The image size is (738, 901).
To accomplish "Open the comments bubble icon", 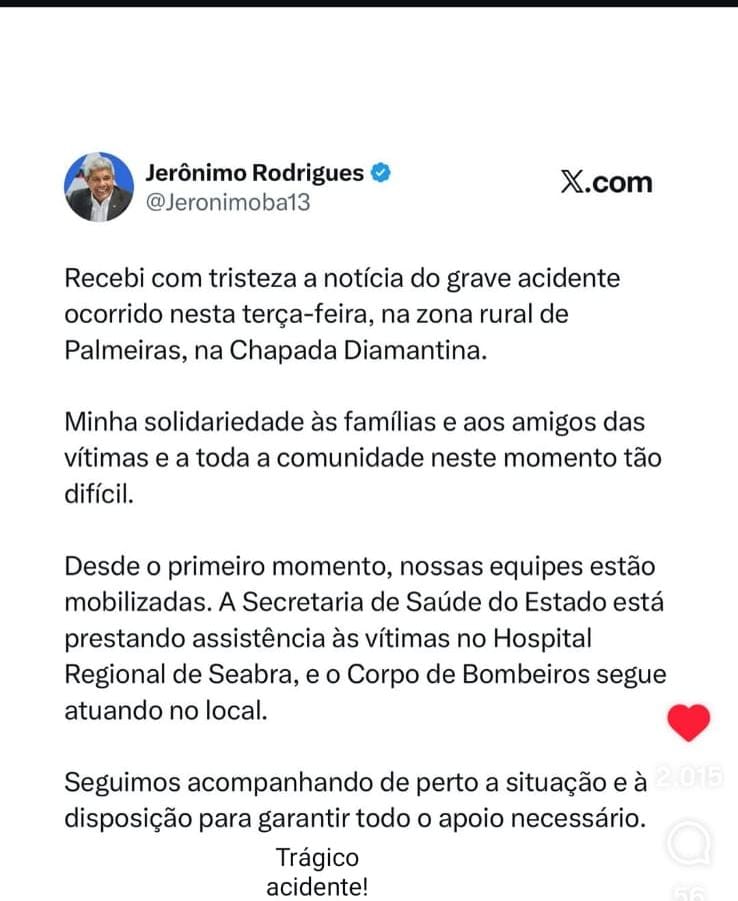I will pyautogui.click(x=689, y=845).
